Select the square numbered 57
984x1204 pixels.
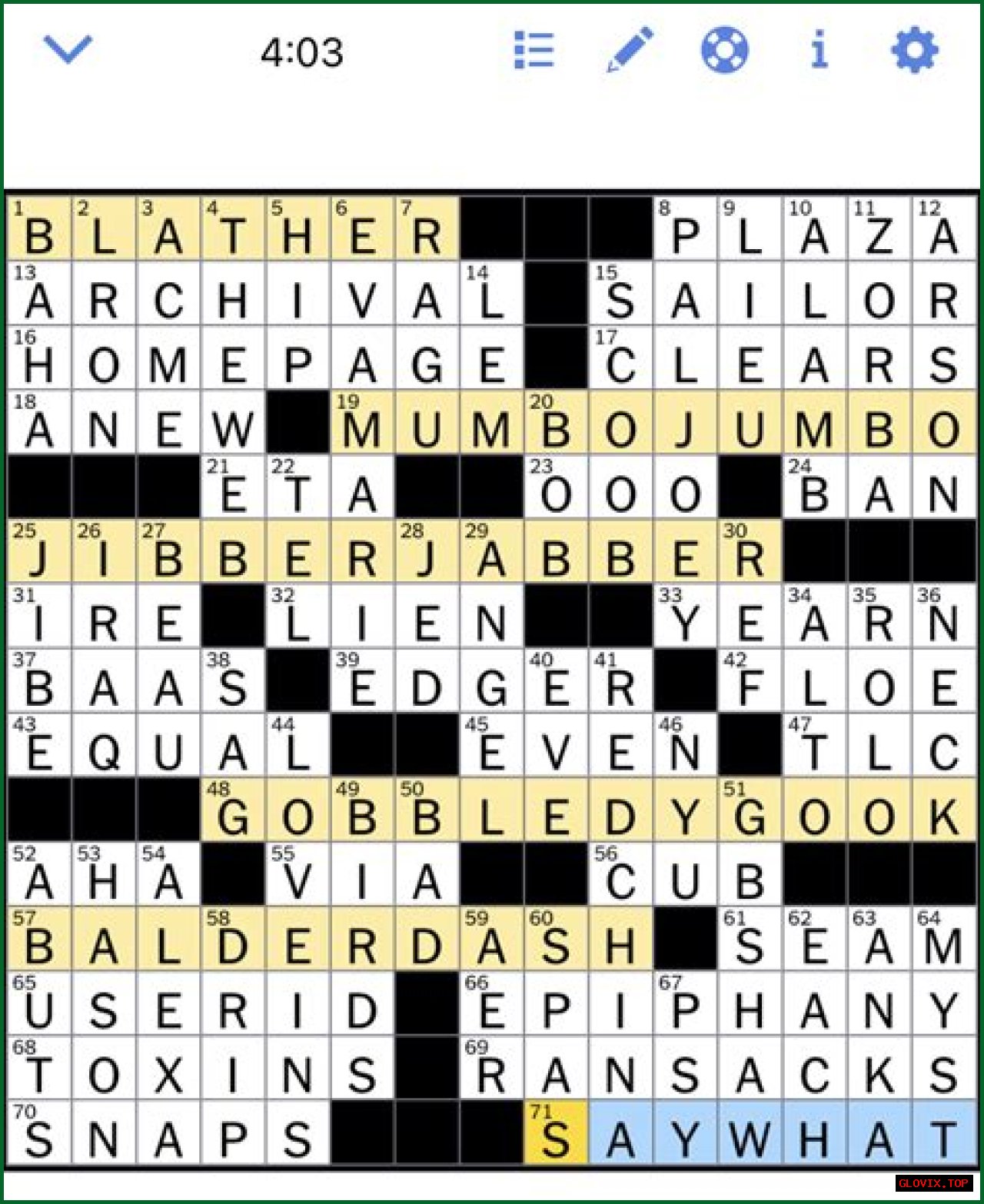coord(39,940)
